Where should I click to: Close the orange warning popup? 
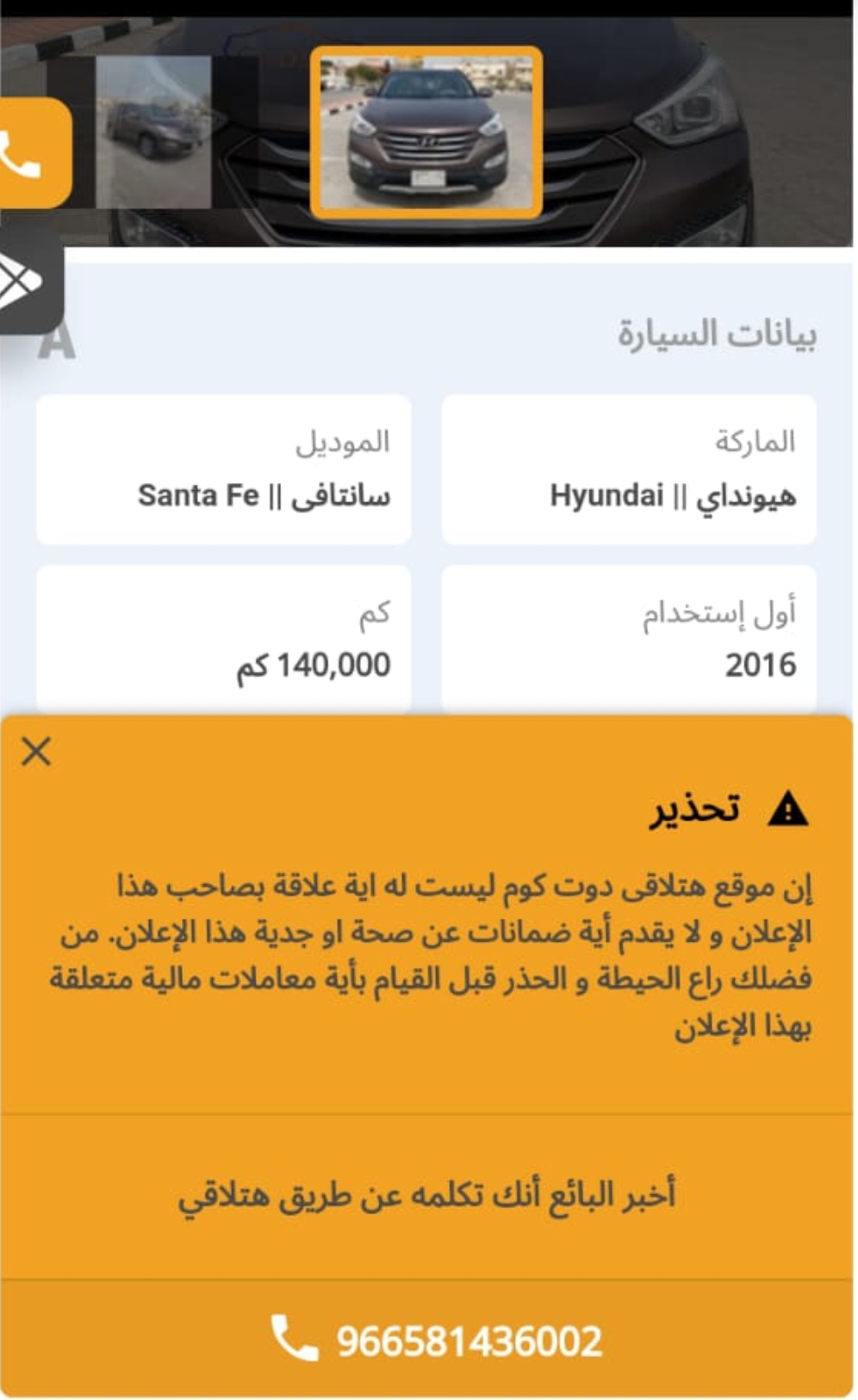(36, 751)
